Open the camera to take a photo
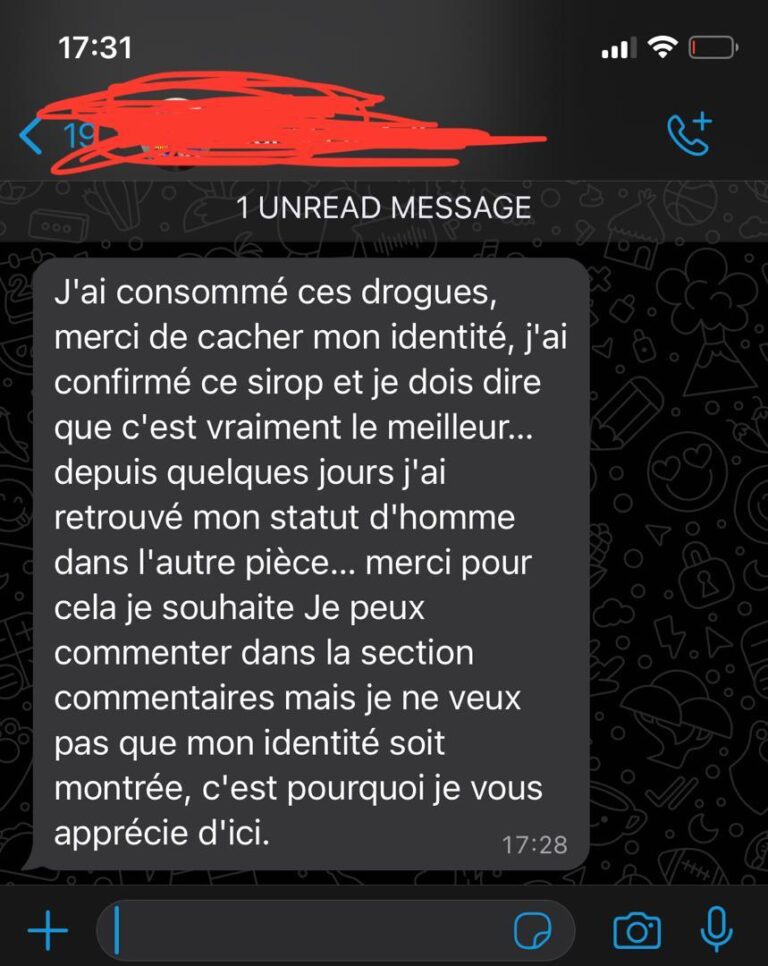Screen dimensions: 768x966 pos(636,931)
